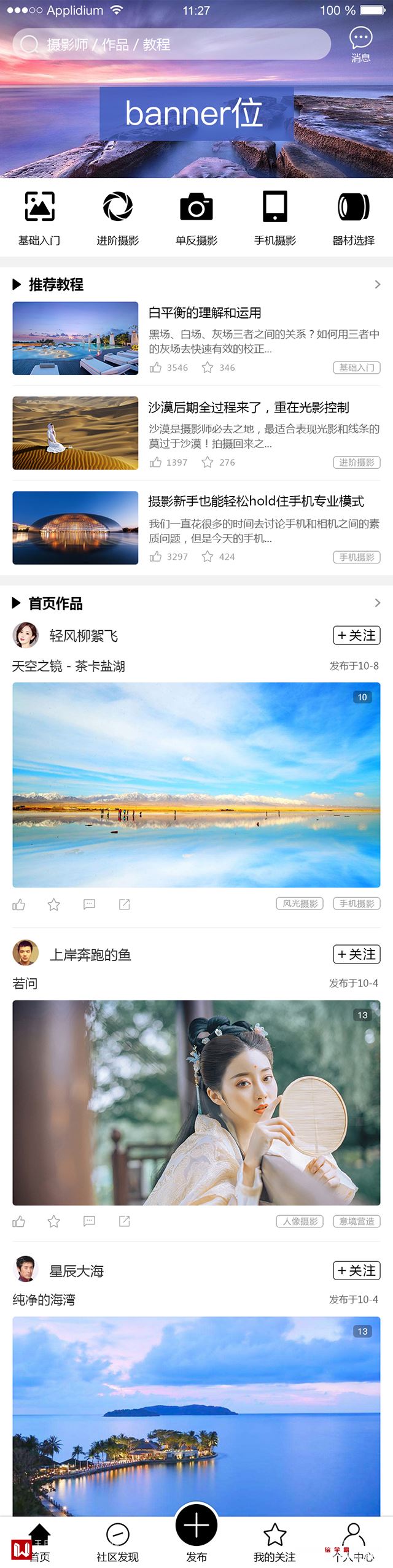Viewport: 393px width, 1568px height.
Task: Favorite the 若问 post with the star
Action: [54, 1221]
